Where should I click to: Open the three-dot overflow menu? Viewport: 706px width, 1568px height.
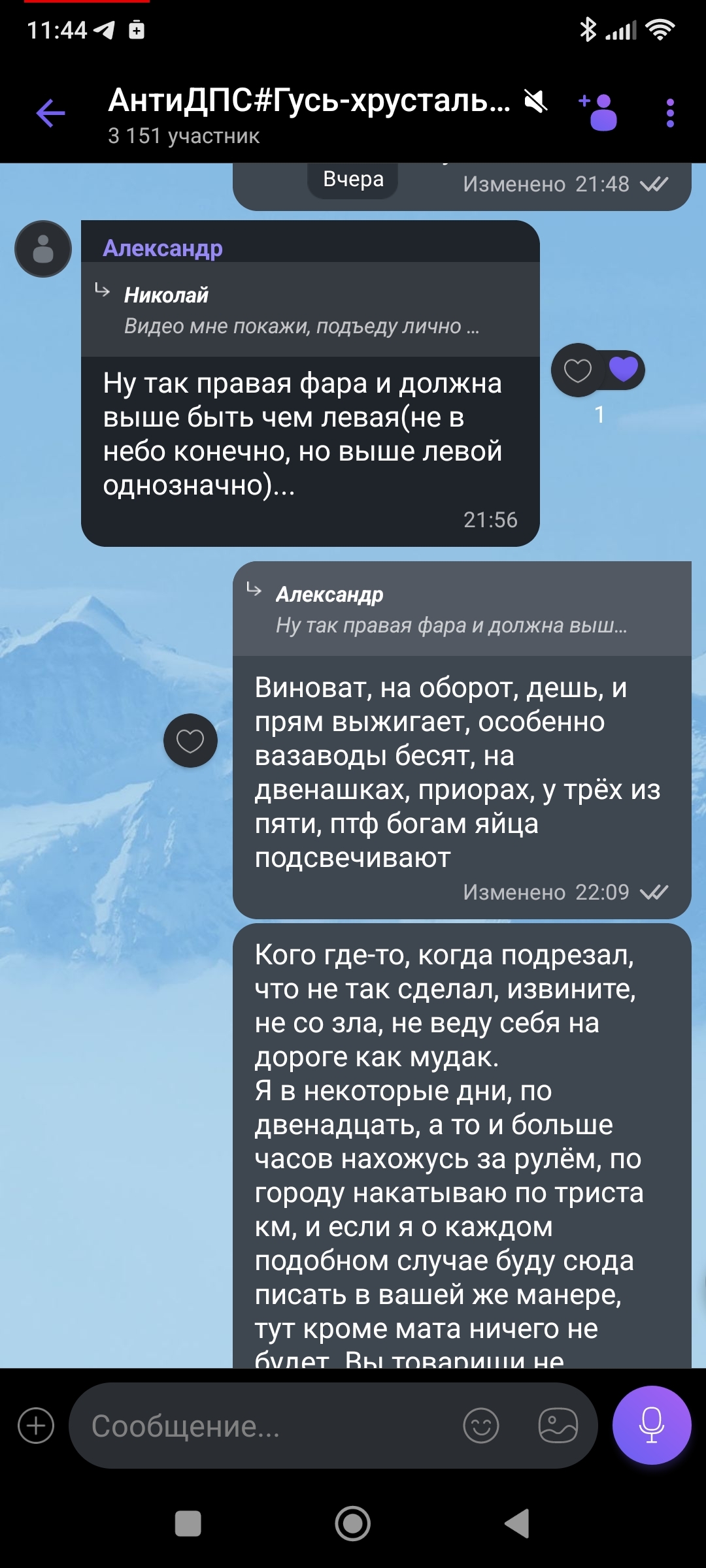pos(669,114)
